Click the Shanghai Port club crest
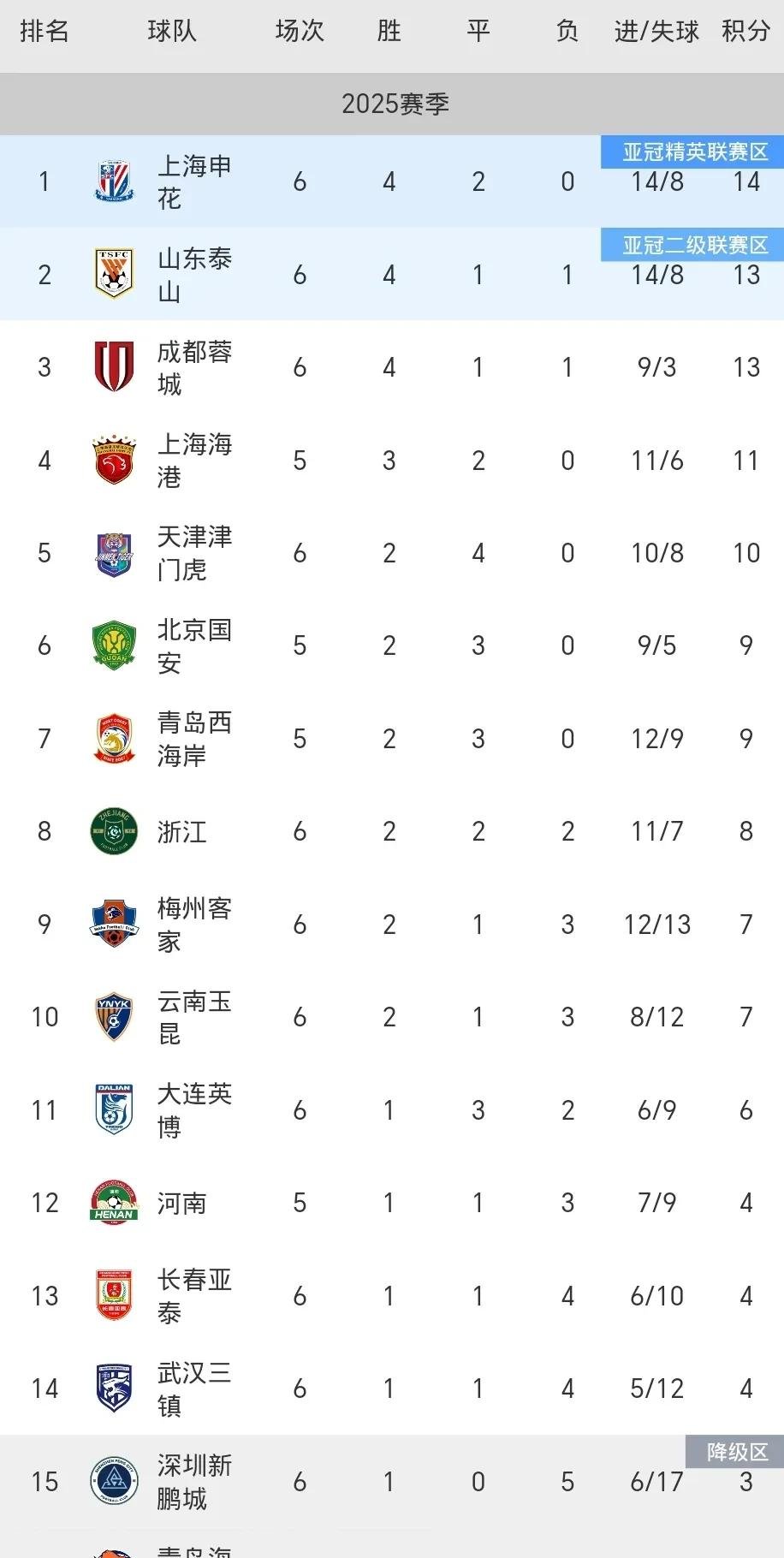 coord(113,460)
